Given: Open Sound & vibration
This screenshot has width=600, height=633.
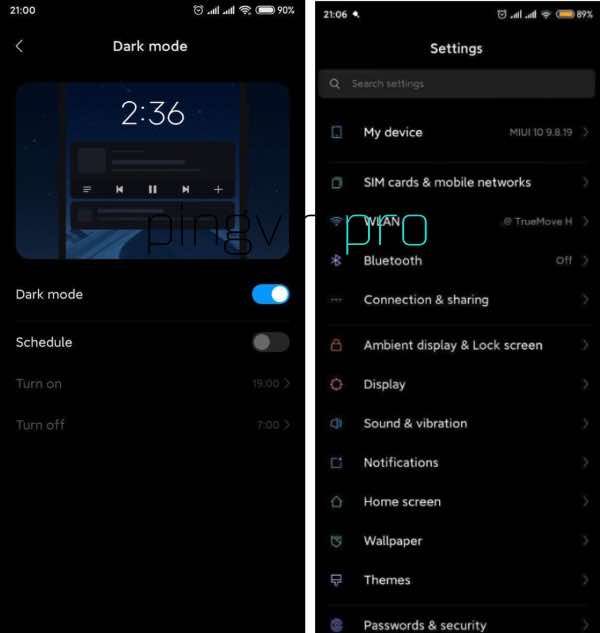Looking at the screenshot, I should tap(457, 423).
